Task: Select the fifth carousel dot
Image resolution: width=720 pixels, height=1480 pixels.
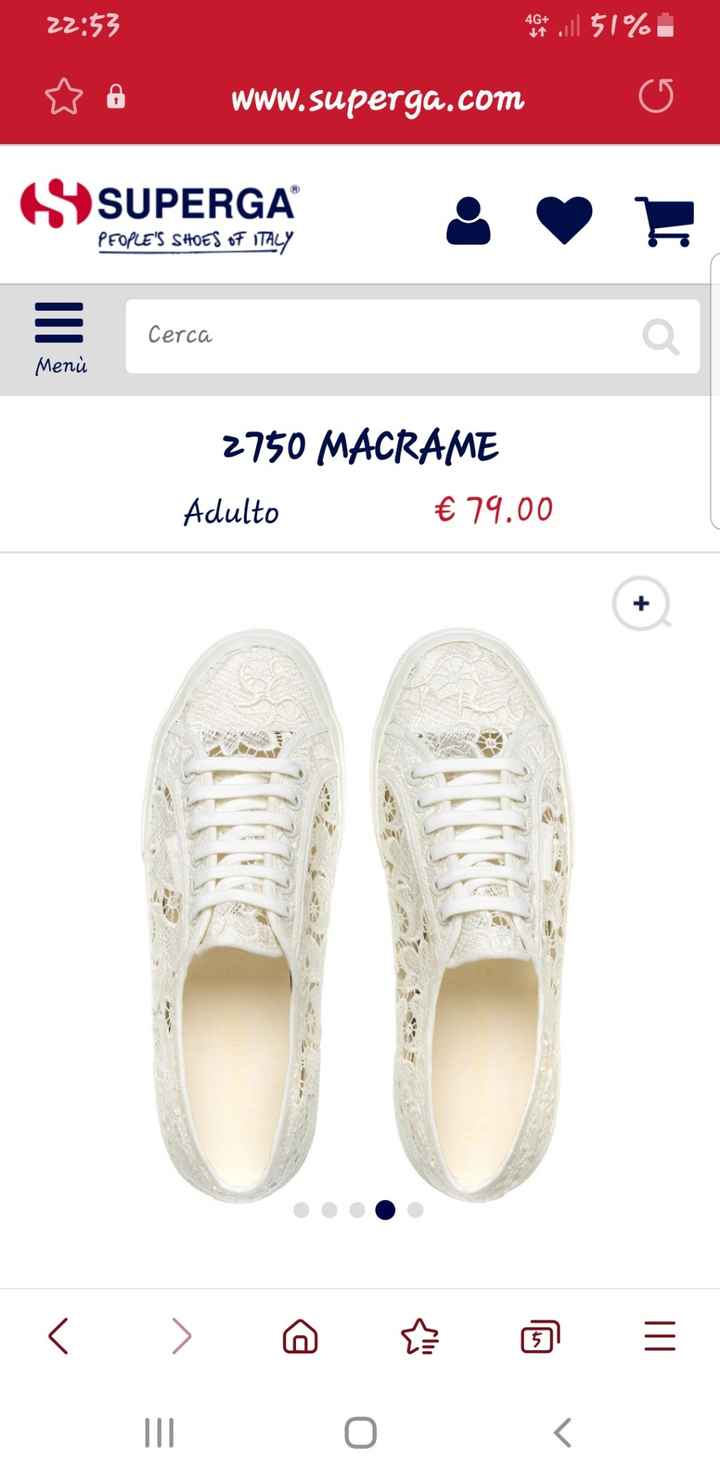Action: pyautogui.click(x=415, y=1209)
